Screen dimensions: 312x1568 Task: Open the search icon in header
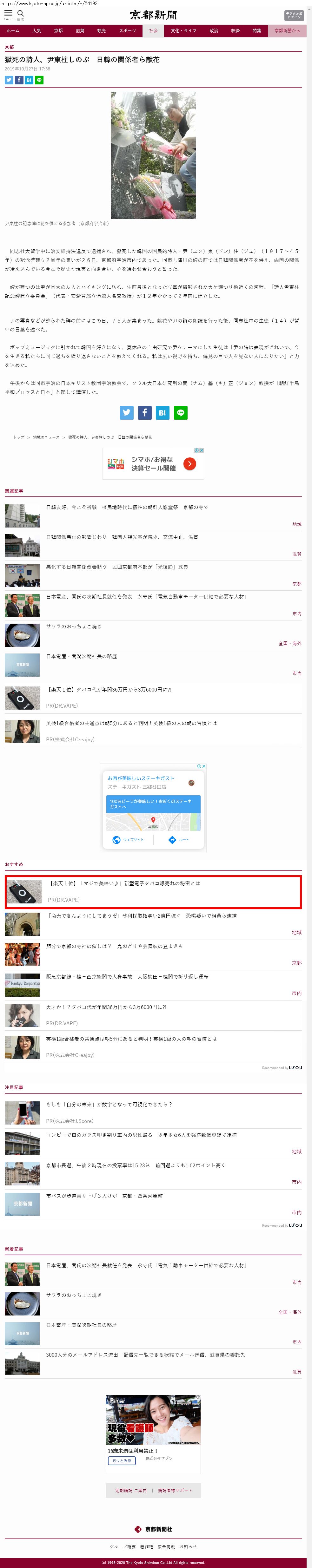pyautogui.click(x=20, y=14)
